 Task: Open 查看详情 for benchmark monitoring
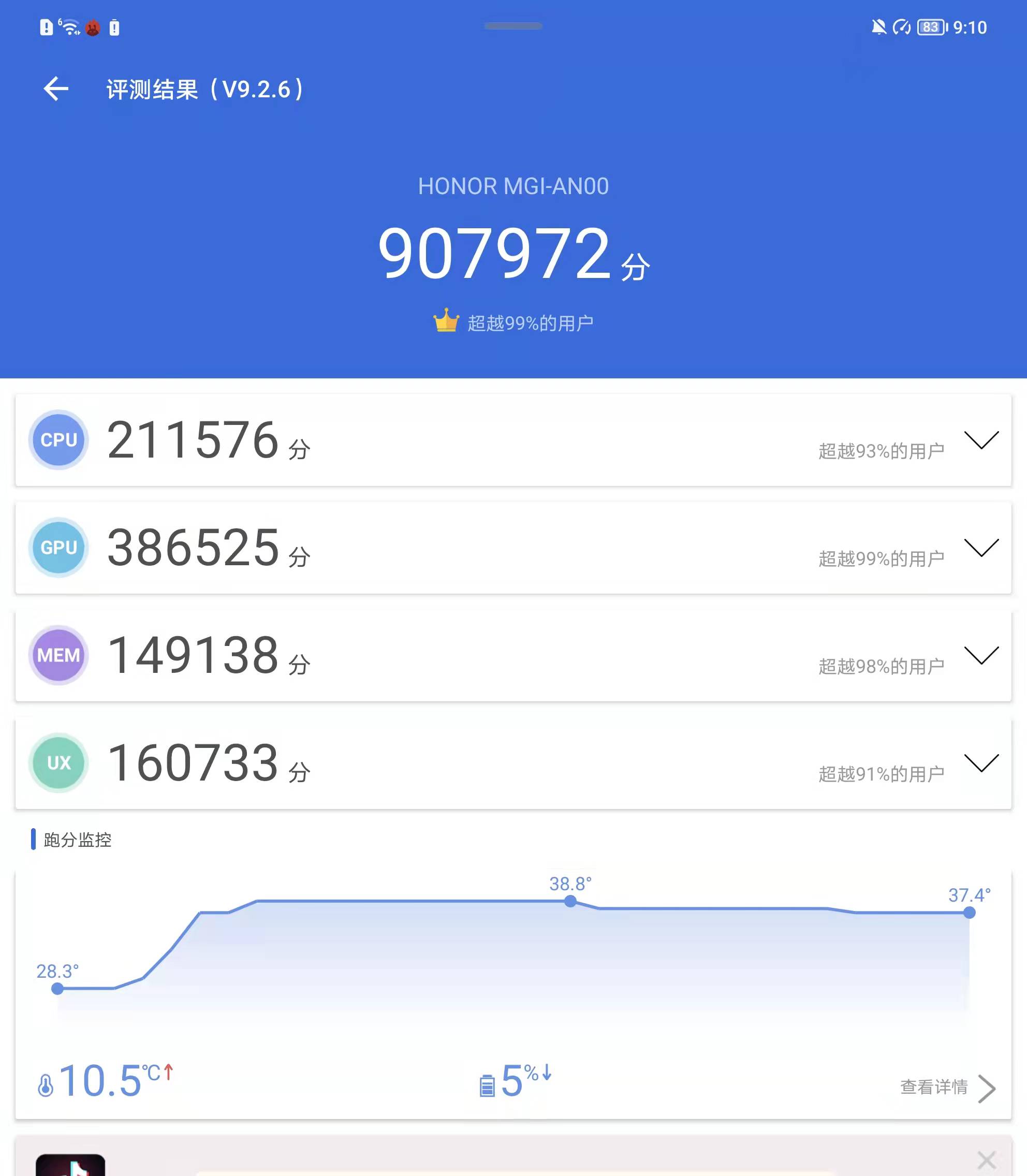(x=947, y=1087)
